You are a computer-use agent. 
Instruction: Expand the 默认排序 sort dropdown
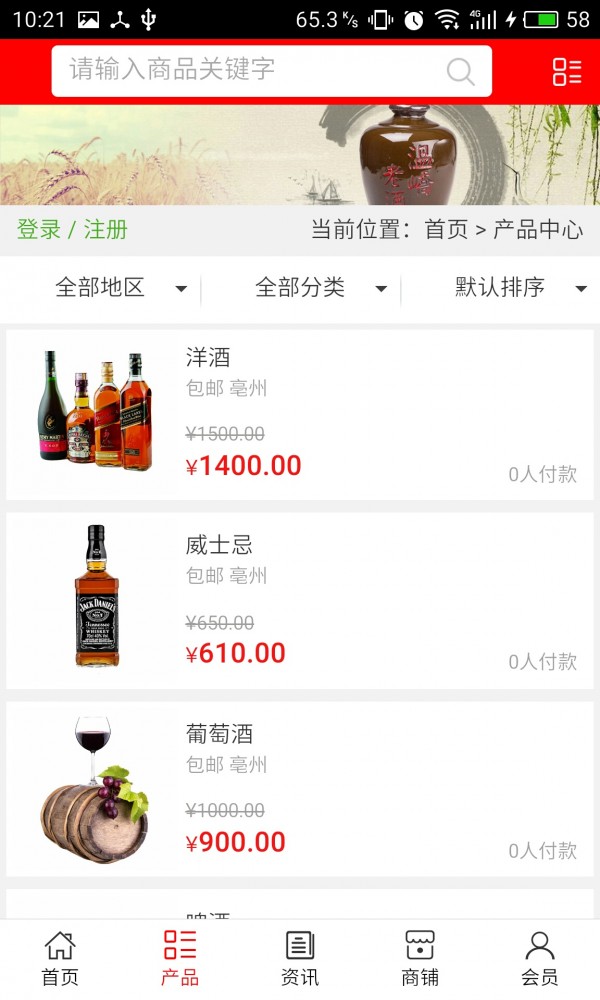pos(520,288)
